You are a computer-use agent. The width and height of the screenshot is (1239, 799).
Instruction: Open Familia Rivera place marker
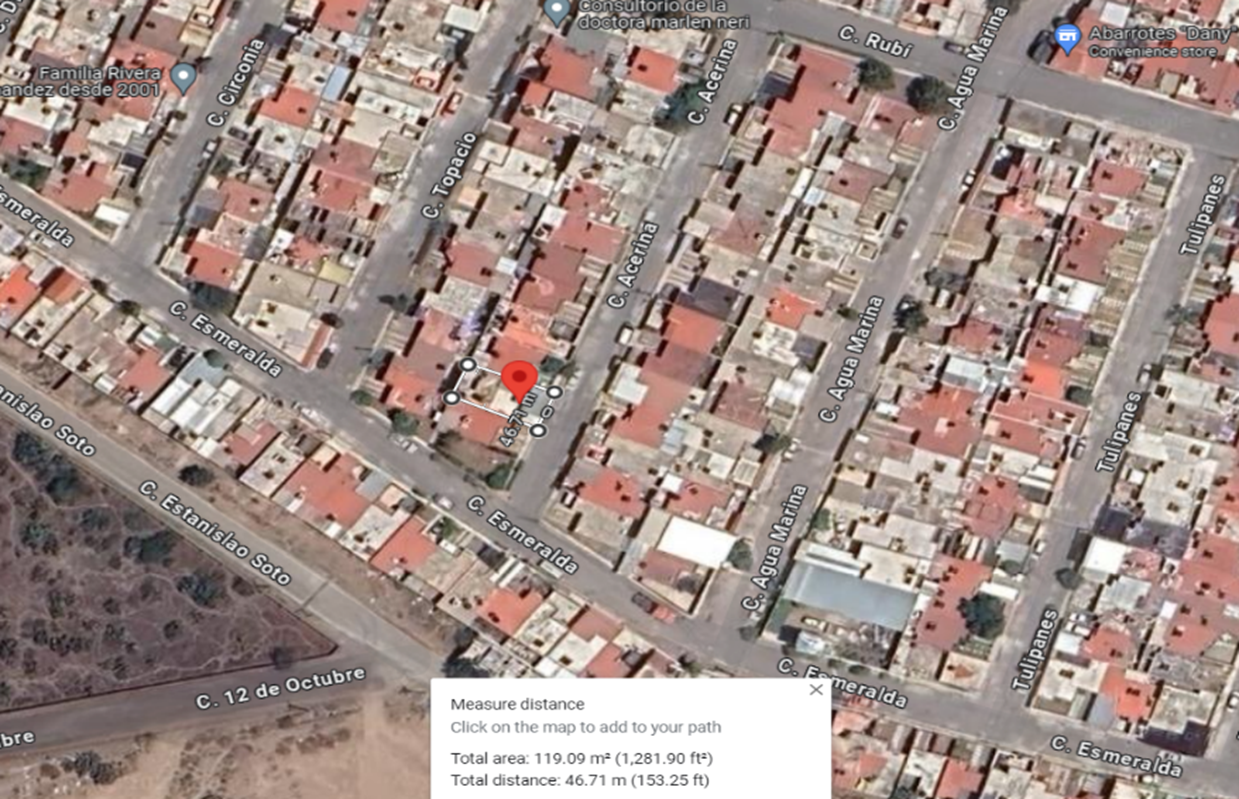pyautogui.click(x=183, y=78)
